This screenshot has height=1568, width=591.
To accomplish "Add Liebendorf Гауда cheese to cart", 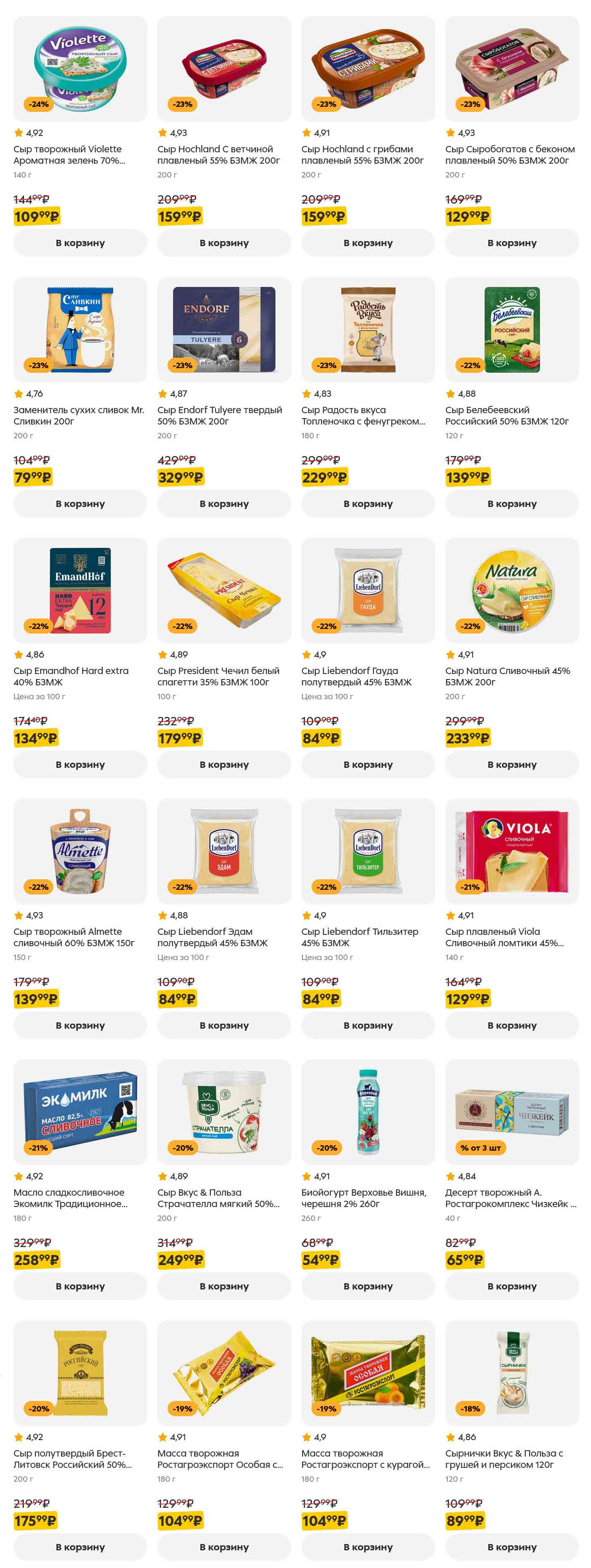I will (x=367, y=764).
